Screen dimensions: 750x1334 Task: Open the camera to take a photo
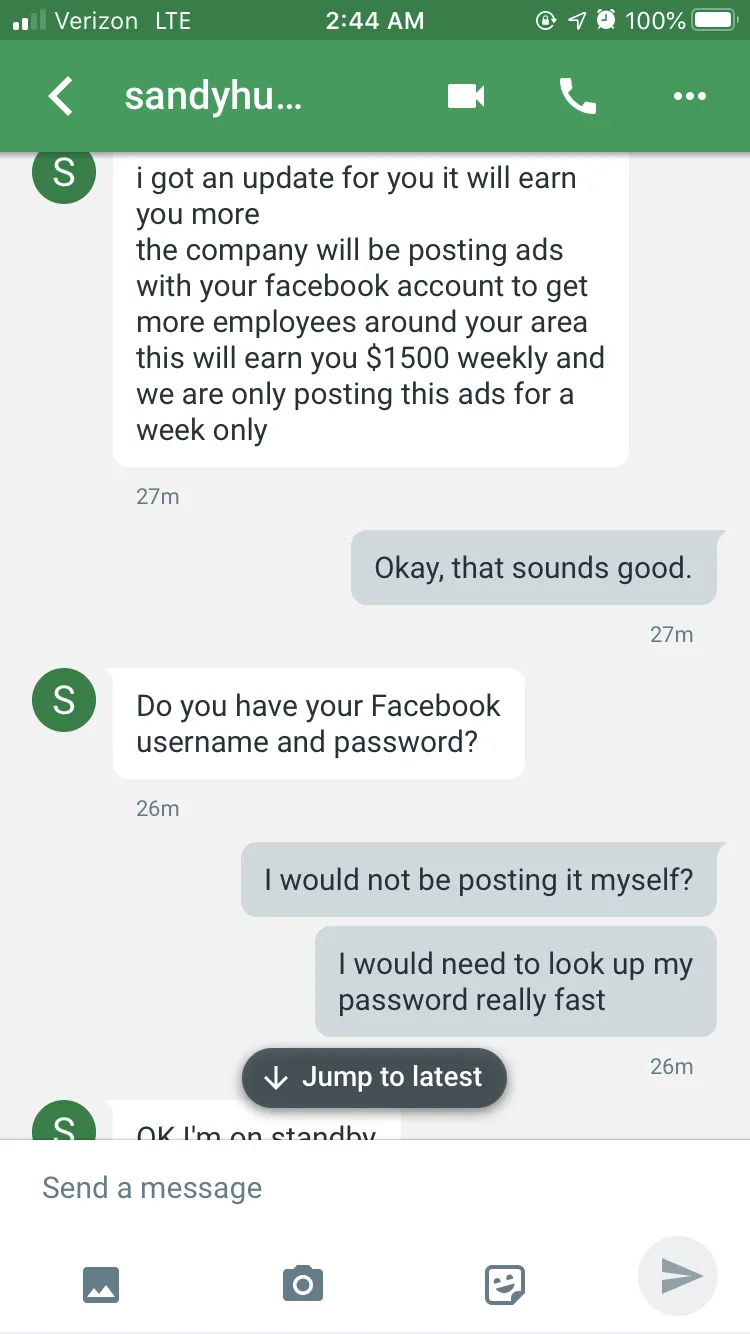tap(303, 1283)
